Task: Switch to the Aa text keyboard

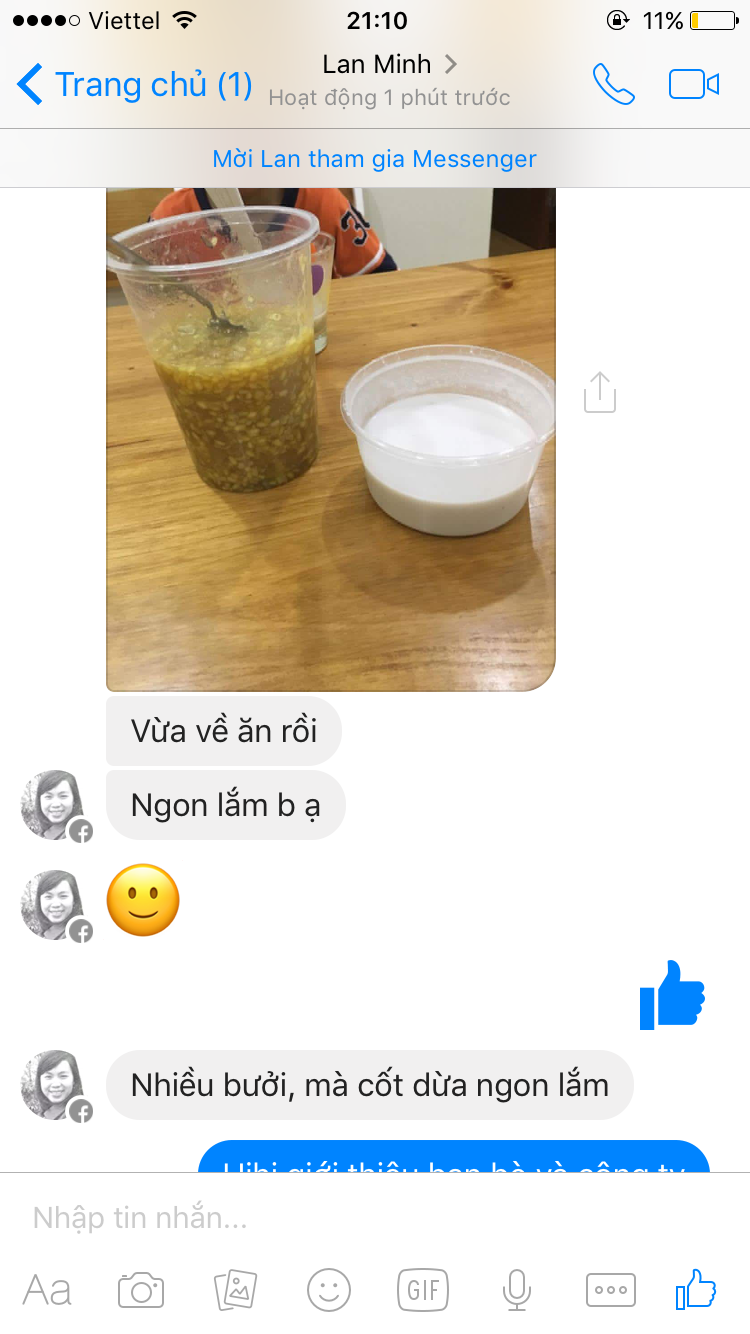Action: tap(47, 1291)
